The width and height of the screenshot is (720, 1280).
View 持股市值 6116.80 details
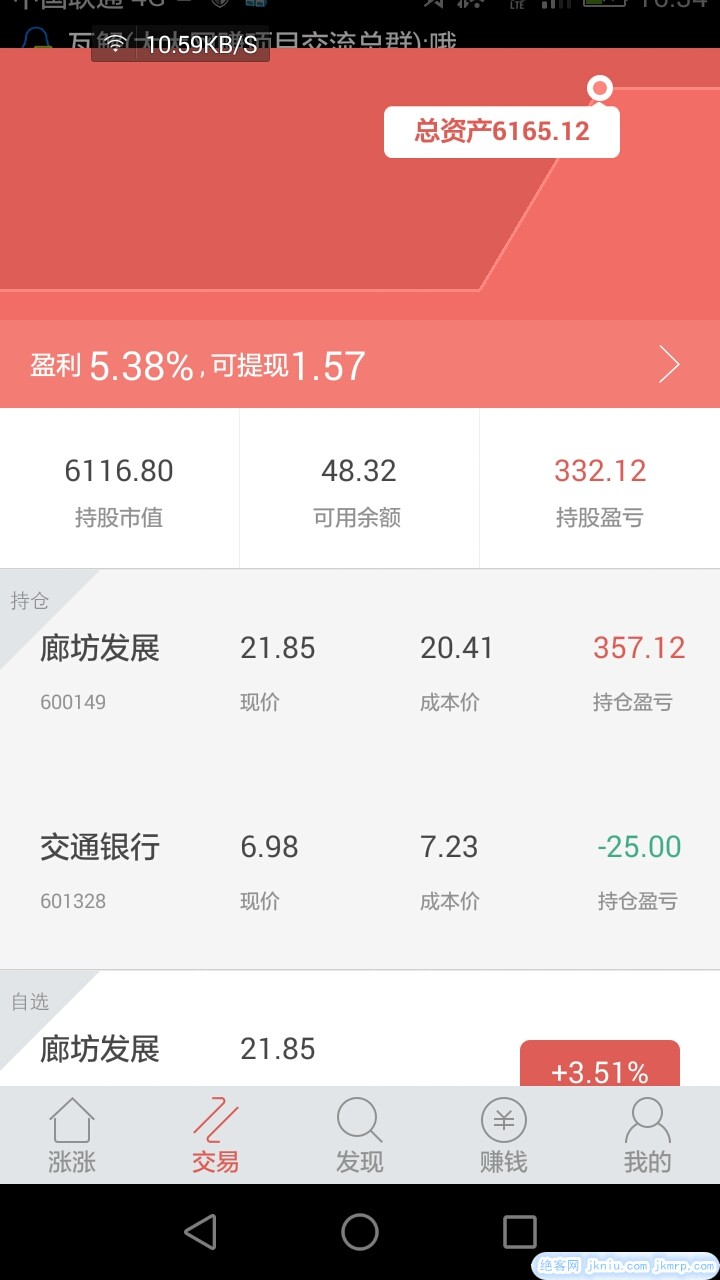[x=119, y=490]
